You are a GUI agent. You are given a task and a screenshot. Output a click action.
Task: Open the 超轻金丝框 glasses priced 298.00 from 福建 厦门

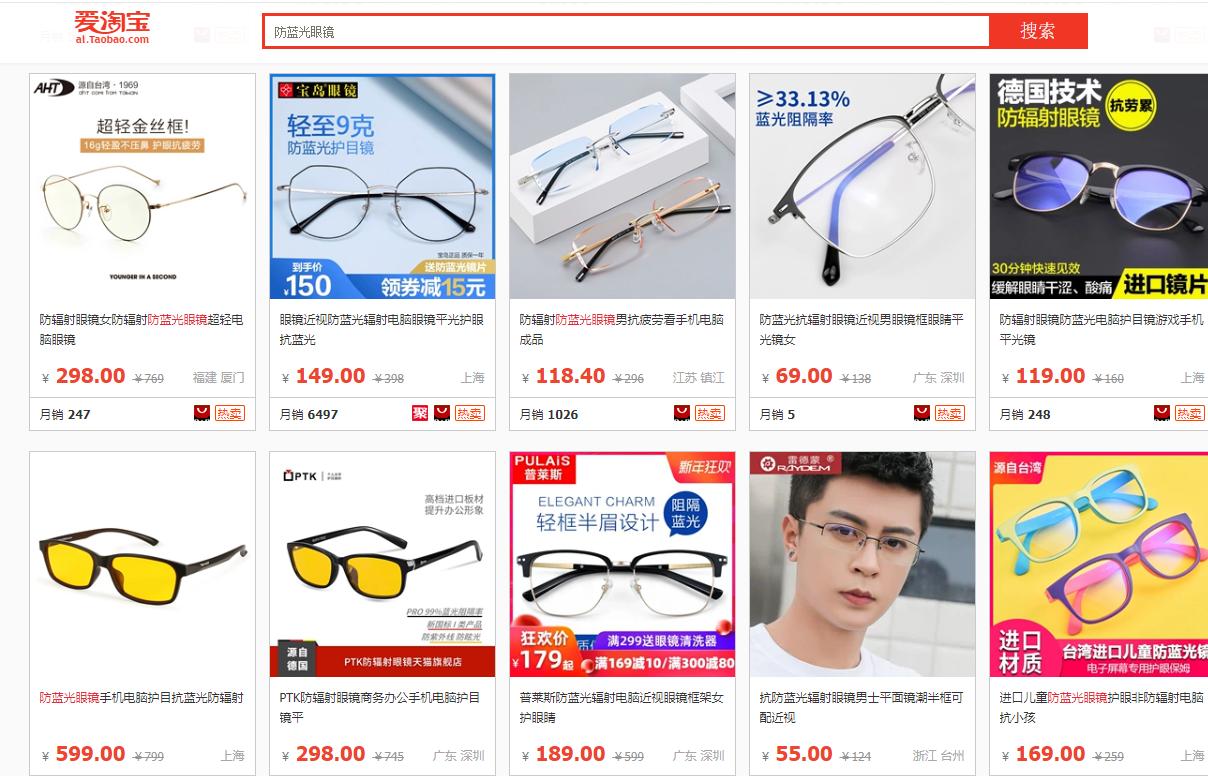142,186
